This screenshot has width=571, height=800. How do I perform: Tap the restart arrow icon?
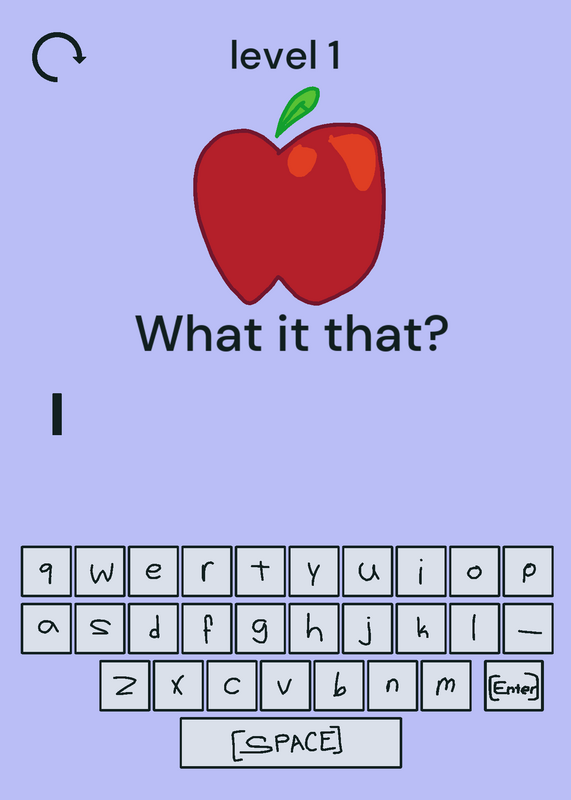[x=59, y=57]
